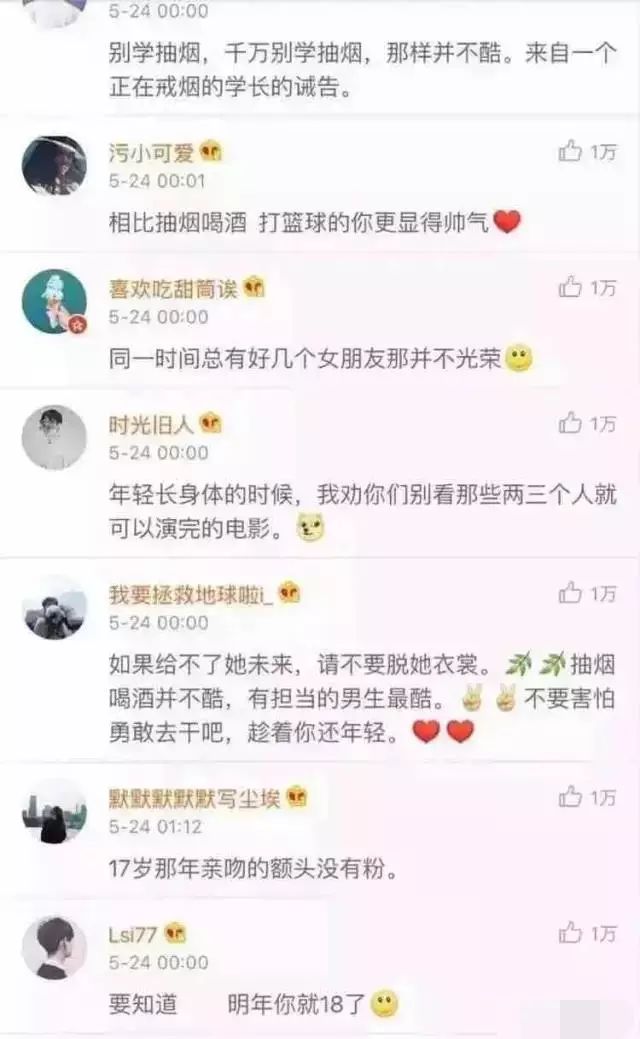
Task: Like the comment by 喜欢吃甜筒诶
Action: coord(571,288)
